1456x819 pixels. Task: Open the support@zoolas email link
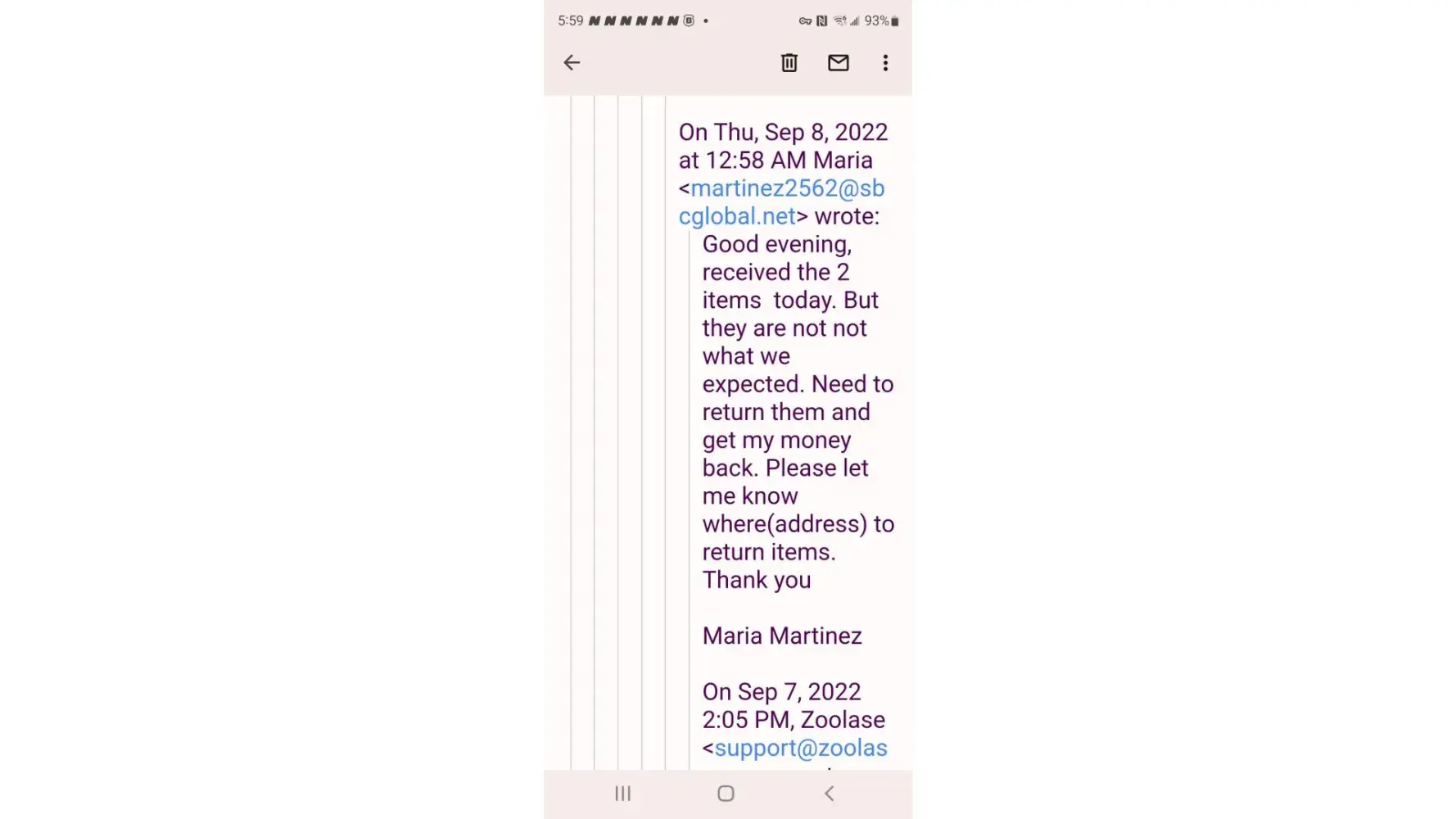(800, 748)
